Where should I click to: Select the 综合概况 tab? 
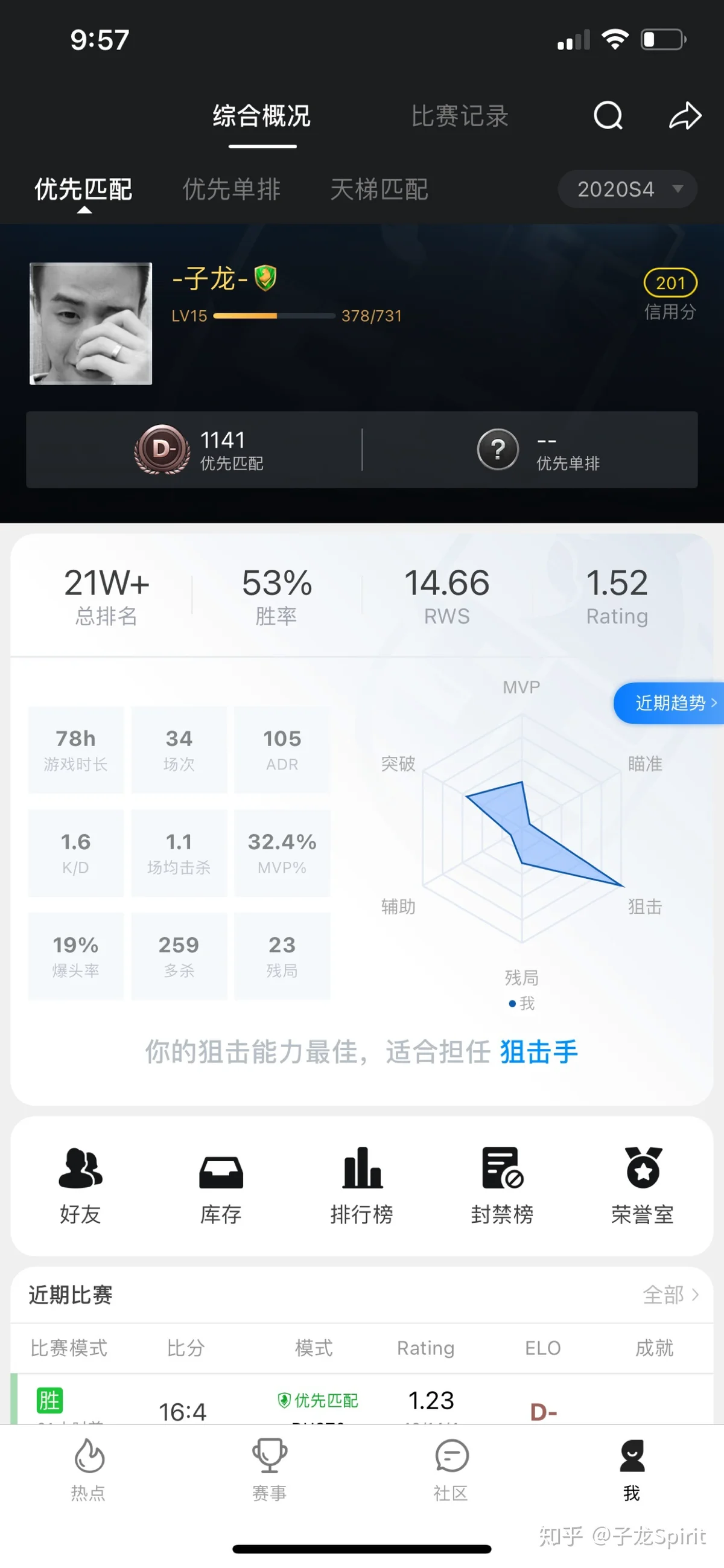[262, 116]
